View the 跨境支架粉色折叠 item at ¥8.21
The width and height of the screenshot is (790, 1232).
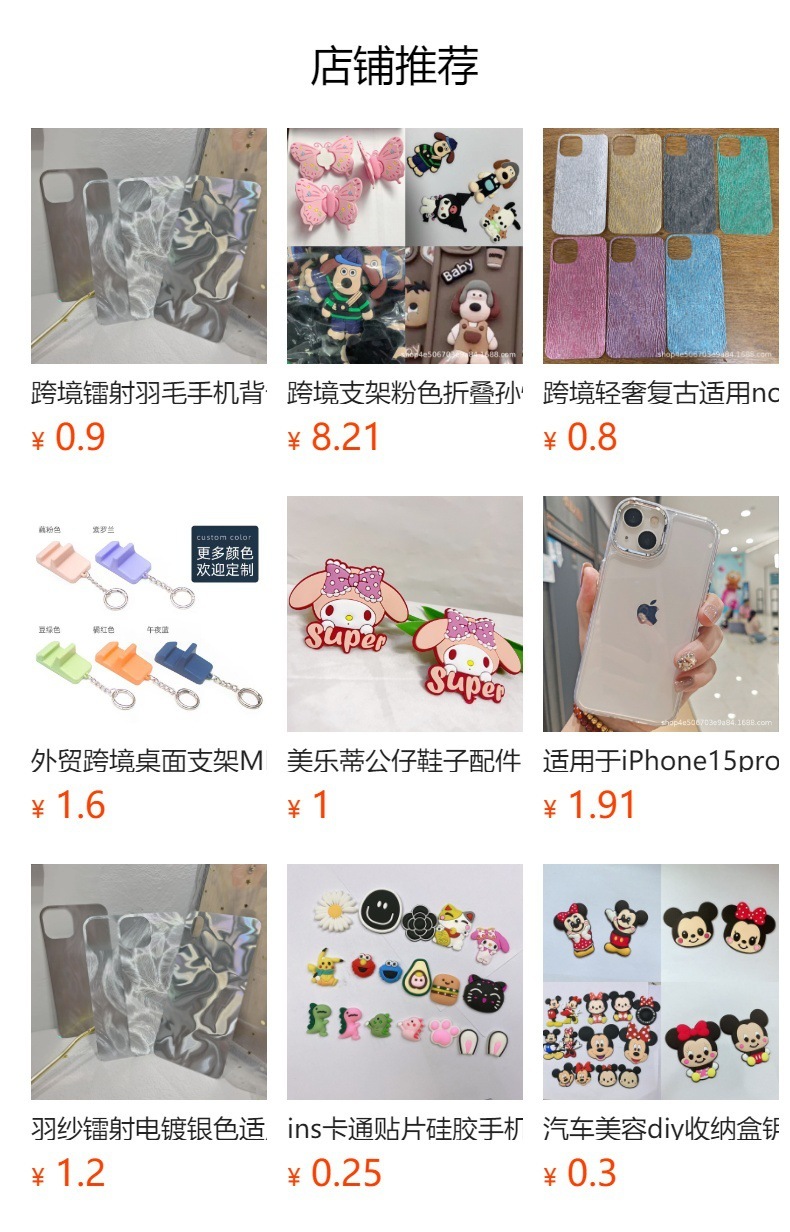click(404, 246)
